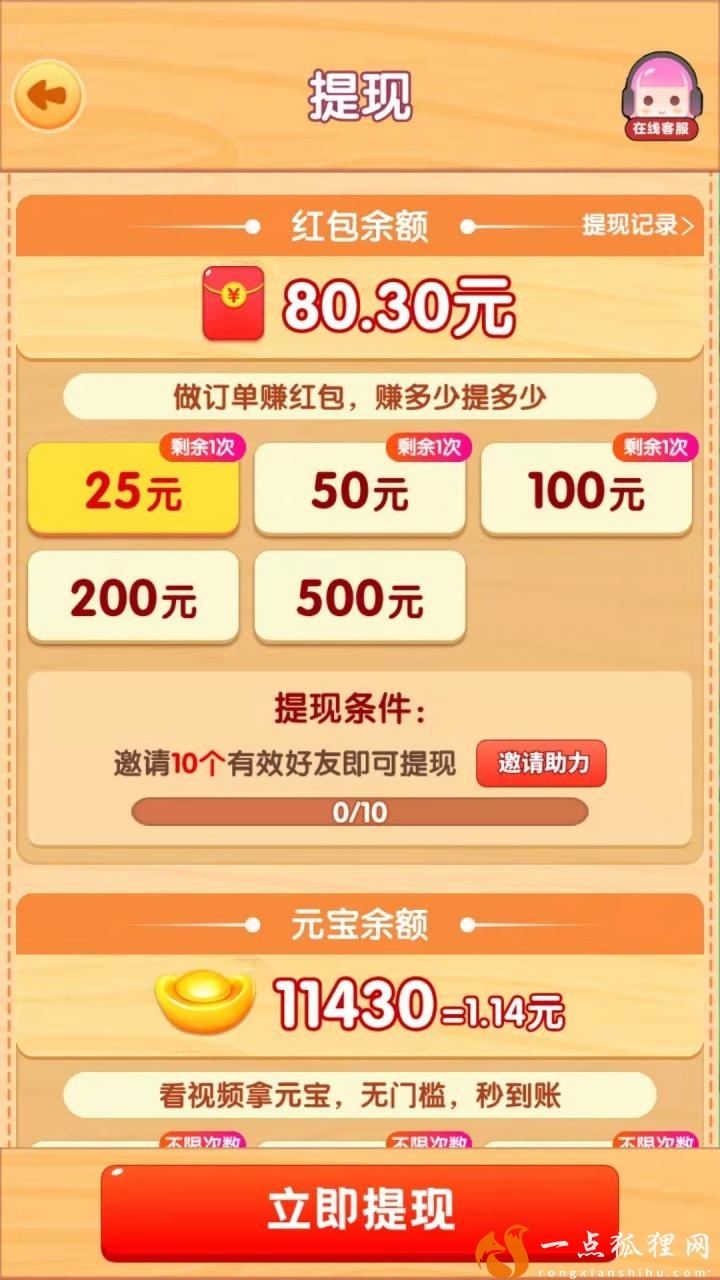This screenshot has height=1280, width=720.
Task: Tap 邀请助力 to invite friends
Action: [x=541, y=764]
